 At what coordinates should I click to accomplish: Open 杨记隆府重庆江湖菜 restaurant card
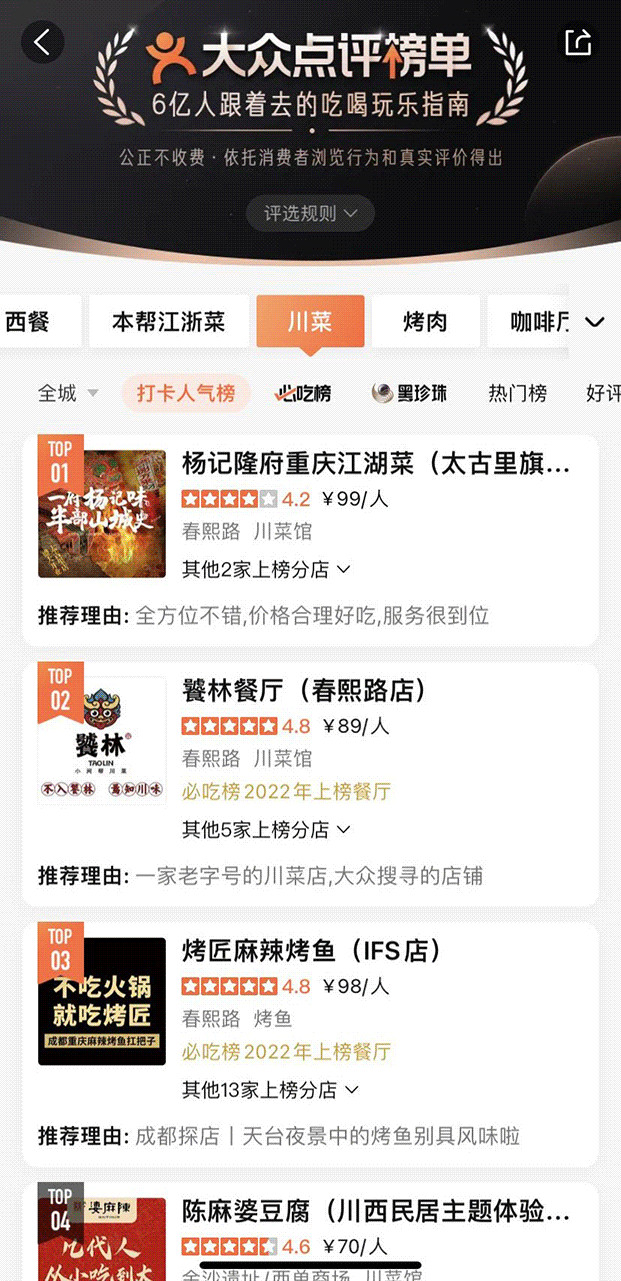click(375, 465)
